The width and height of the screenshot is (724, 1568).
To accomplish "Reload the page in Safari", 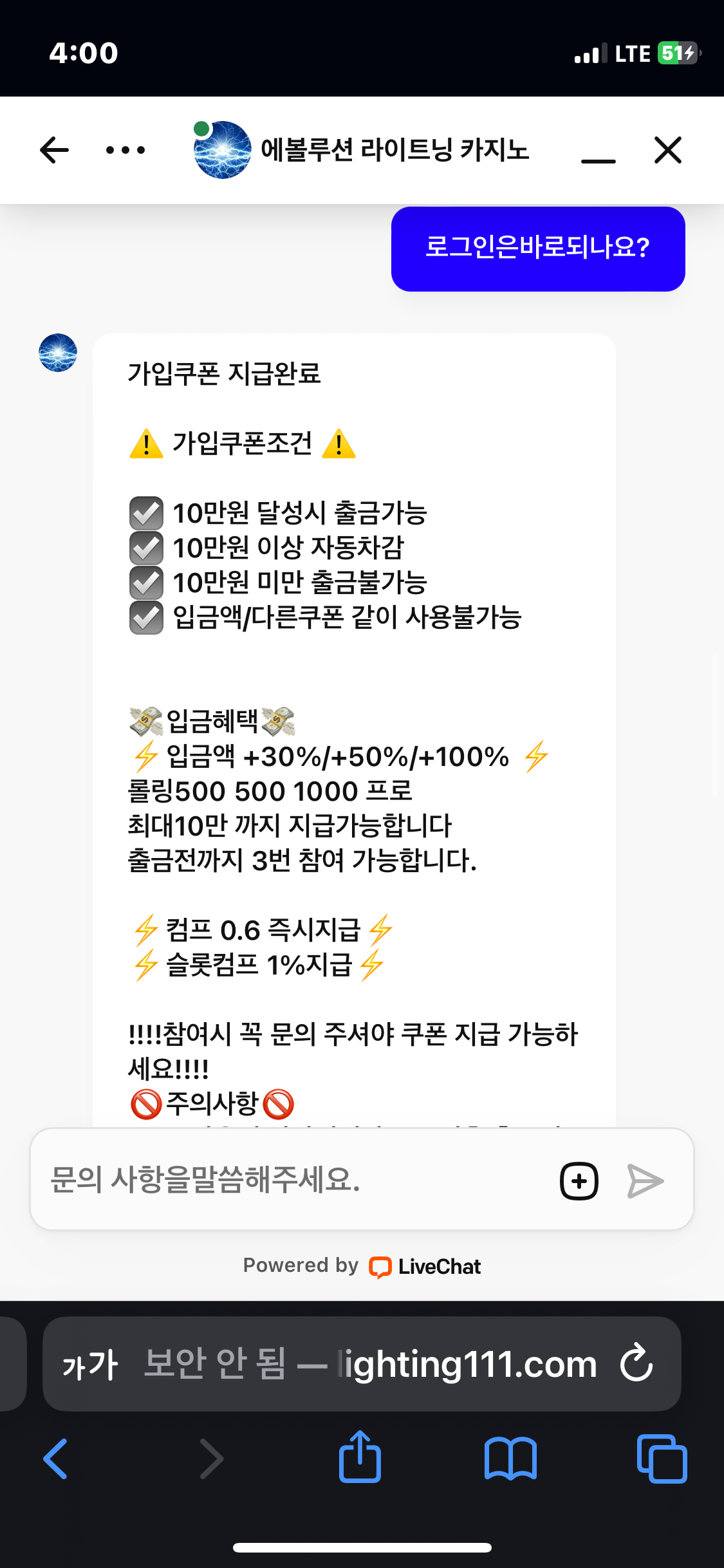I will click(636, 1363).
